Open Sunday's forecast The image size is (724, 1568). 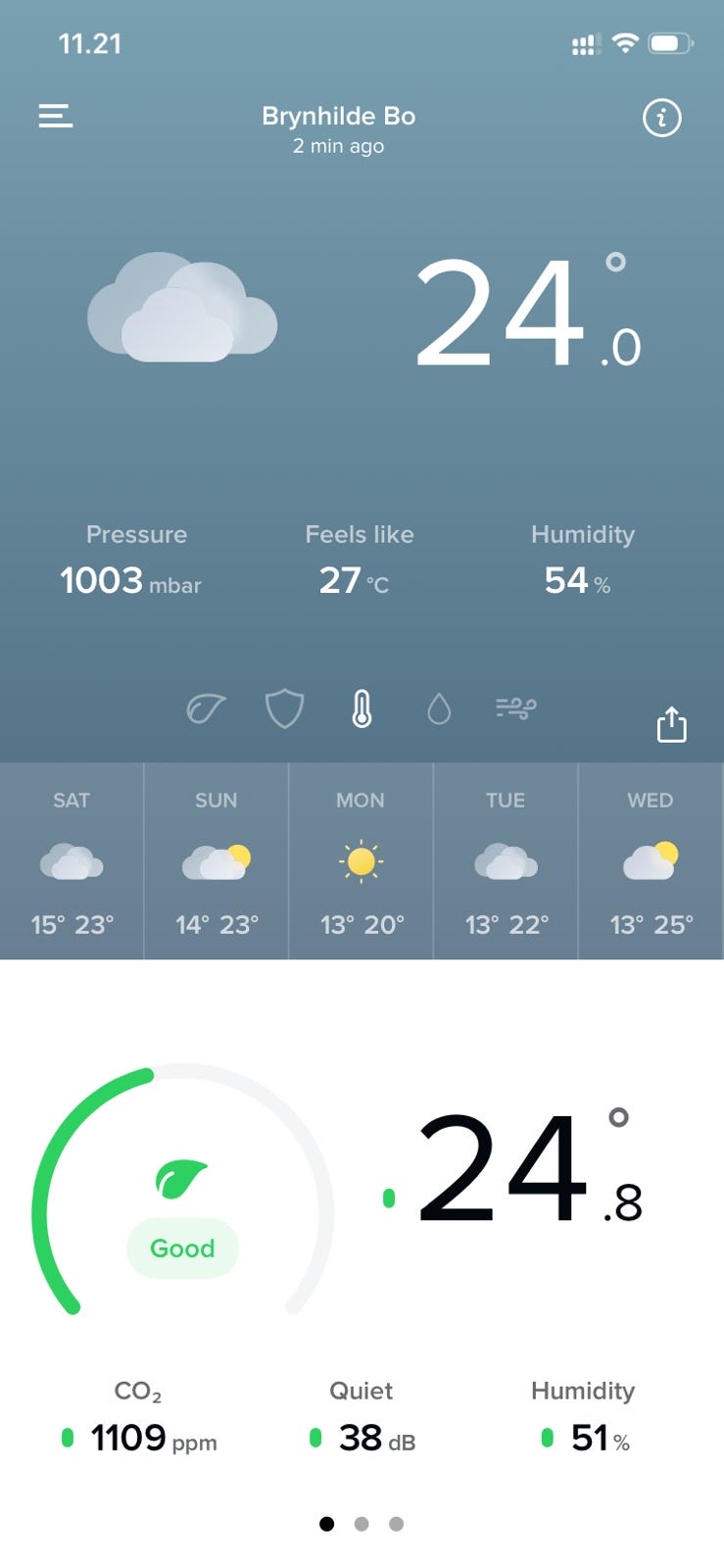(x=217, y=861)
